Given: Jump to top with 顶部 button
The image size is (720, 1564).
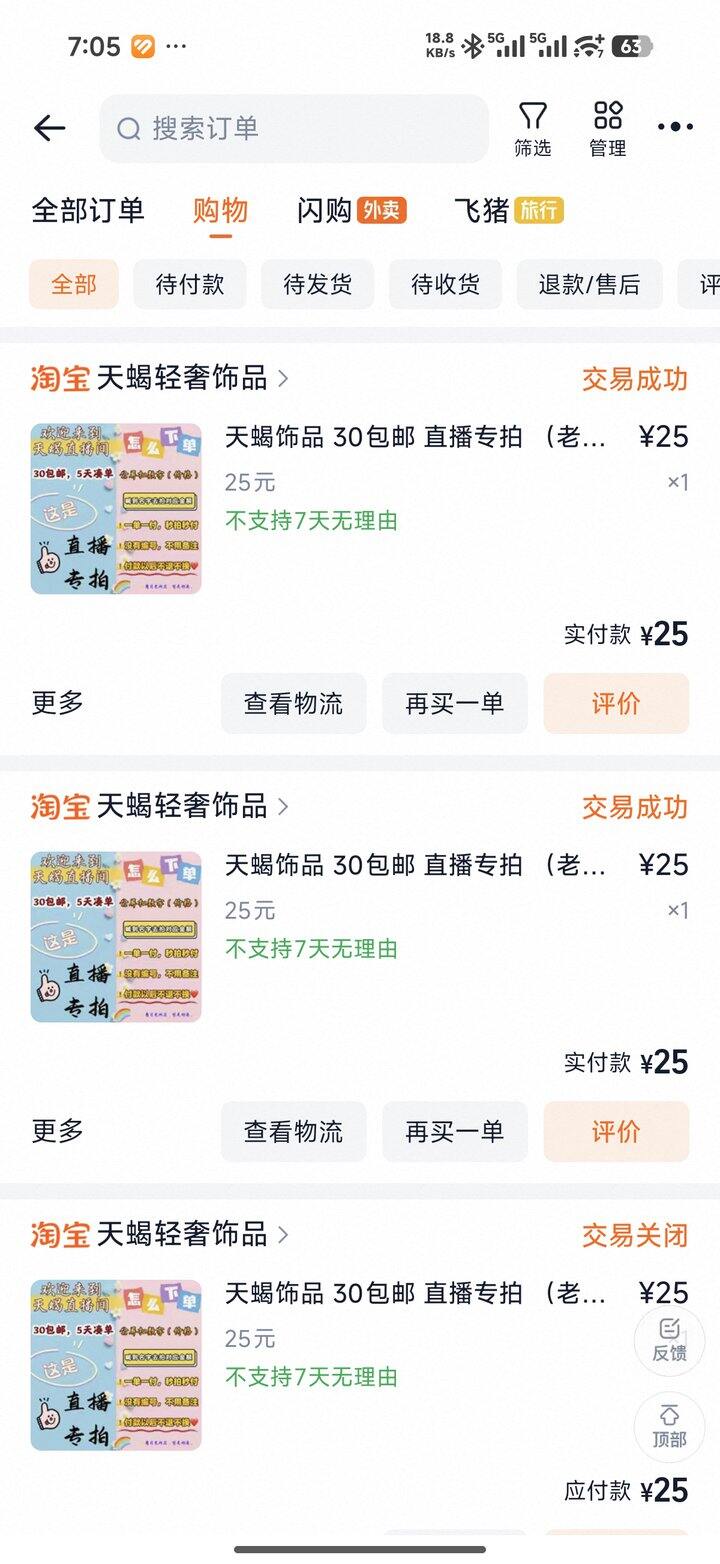Looking at the screenshot, I should pyautogui.click(x=669, y=1427).
